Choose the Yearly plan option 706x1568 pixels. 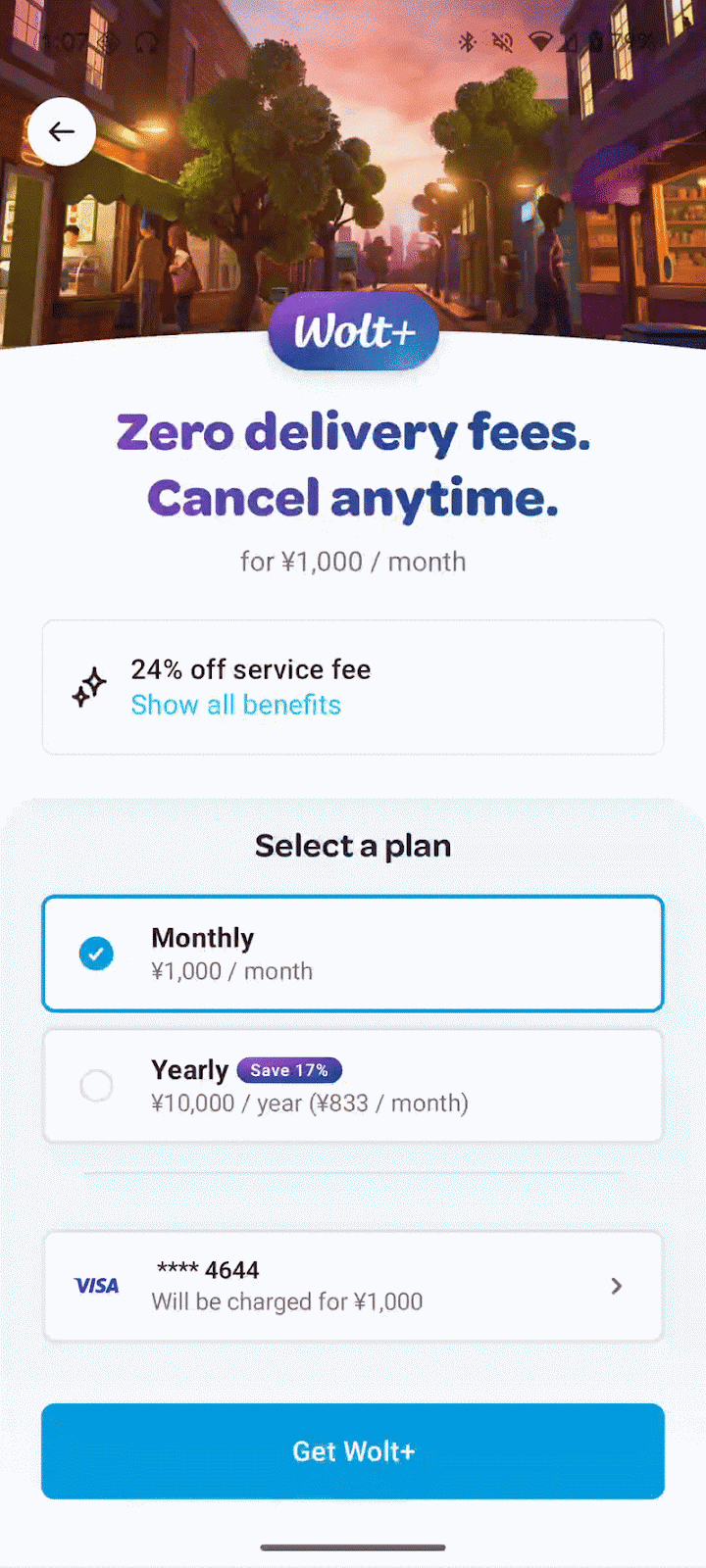click(x=353, y=1086)
